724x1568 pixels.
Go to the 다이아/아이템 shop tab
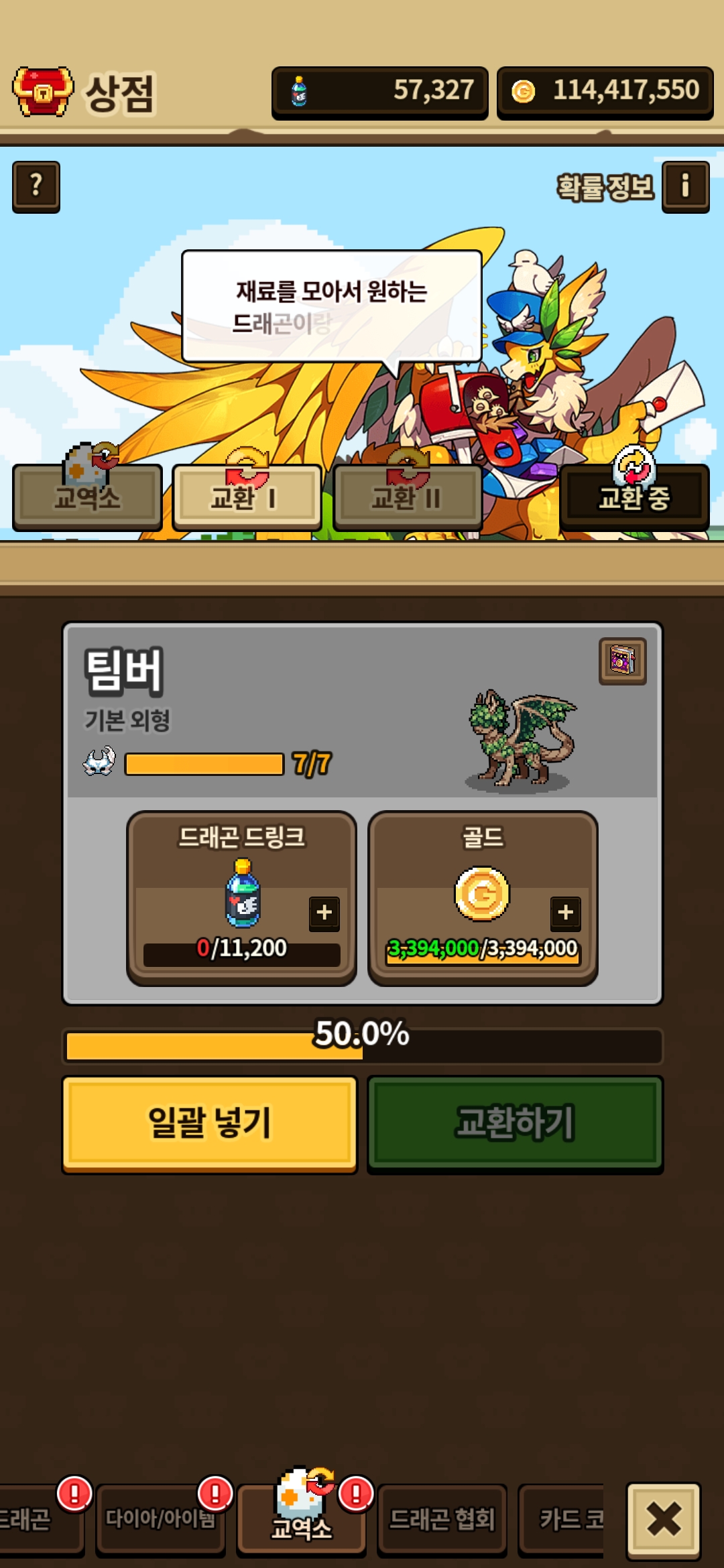161,1518
